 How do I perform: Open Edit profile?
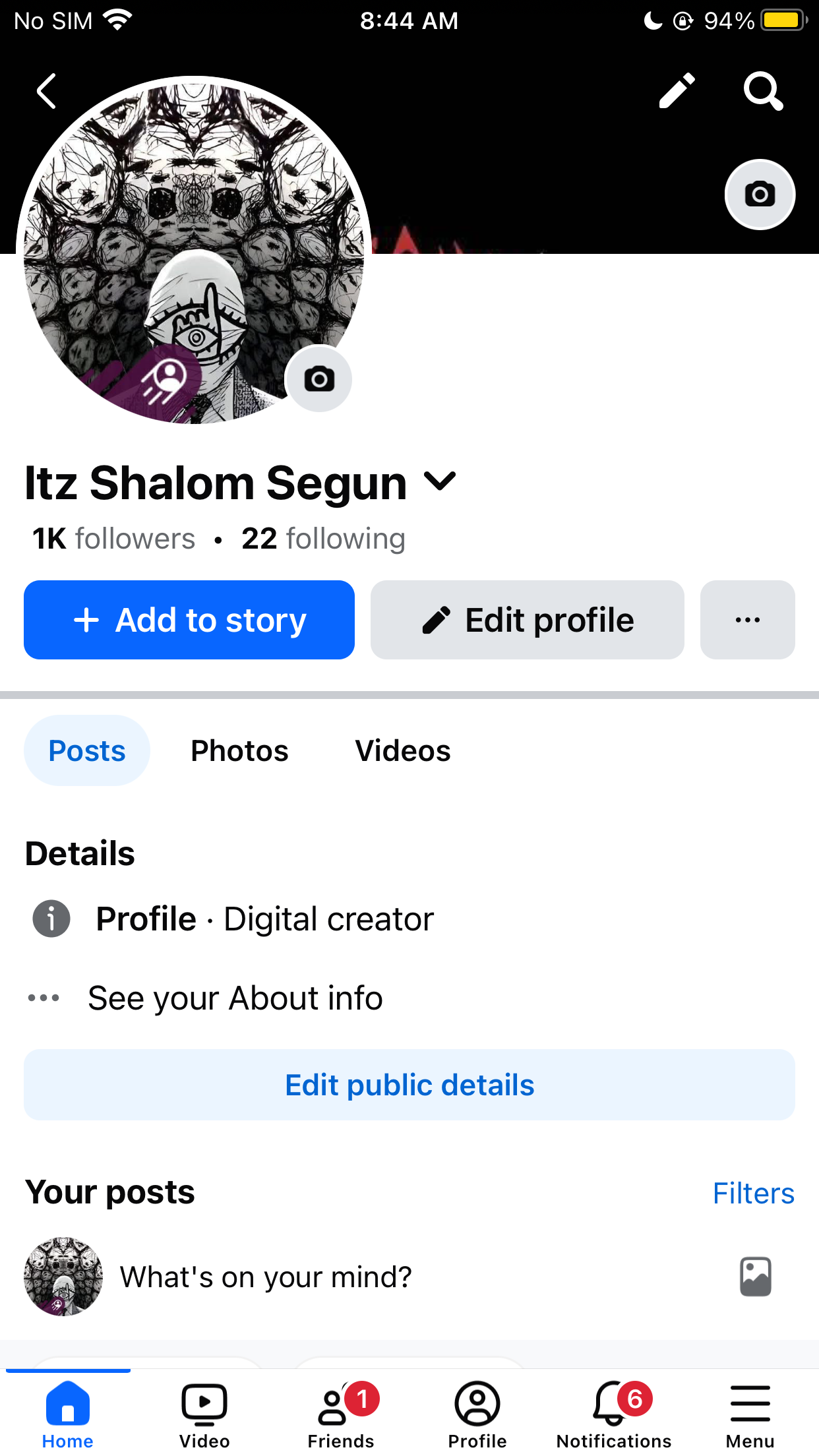[x=528, y=620]
